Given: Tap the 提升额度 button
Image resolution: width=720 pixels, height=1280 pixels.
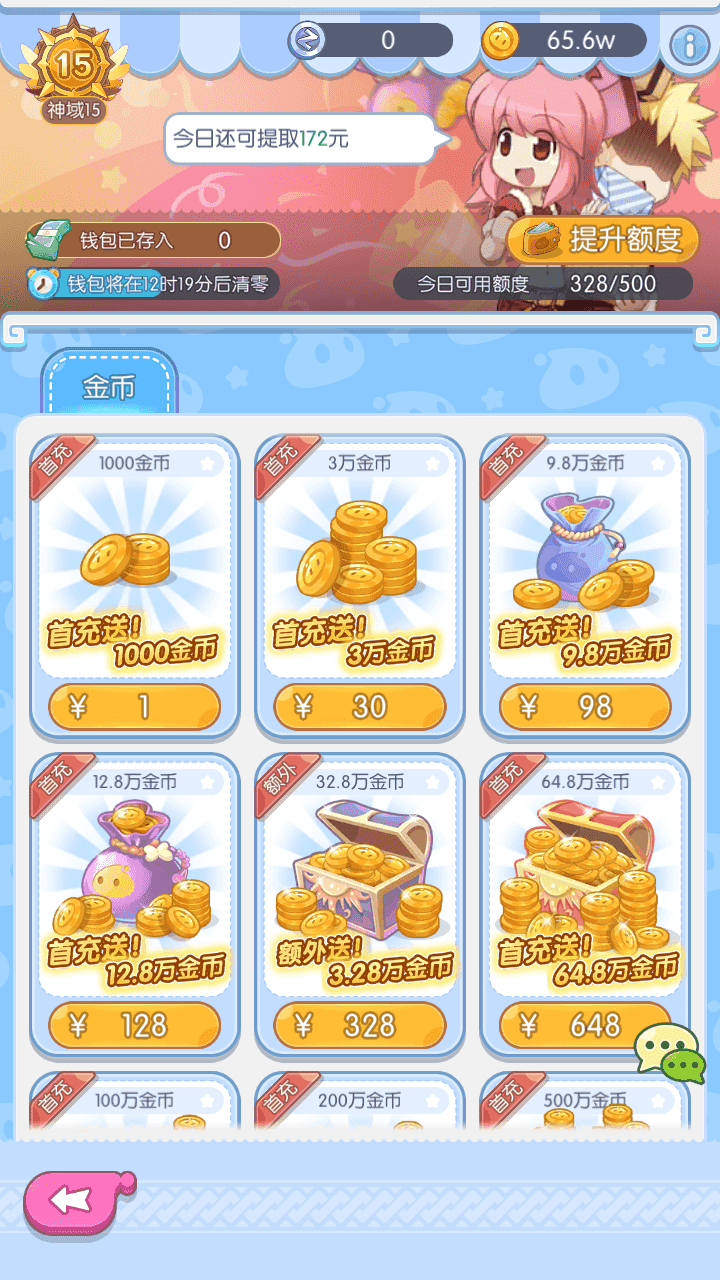Looking at the screenshot, I should tap(603, 240).
